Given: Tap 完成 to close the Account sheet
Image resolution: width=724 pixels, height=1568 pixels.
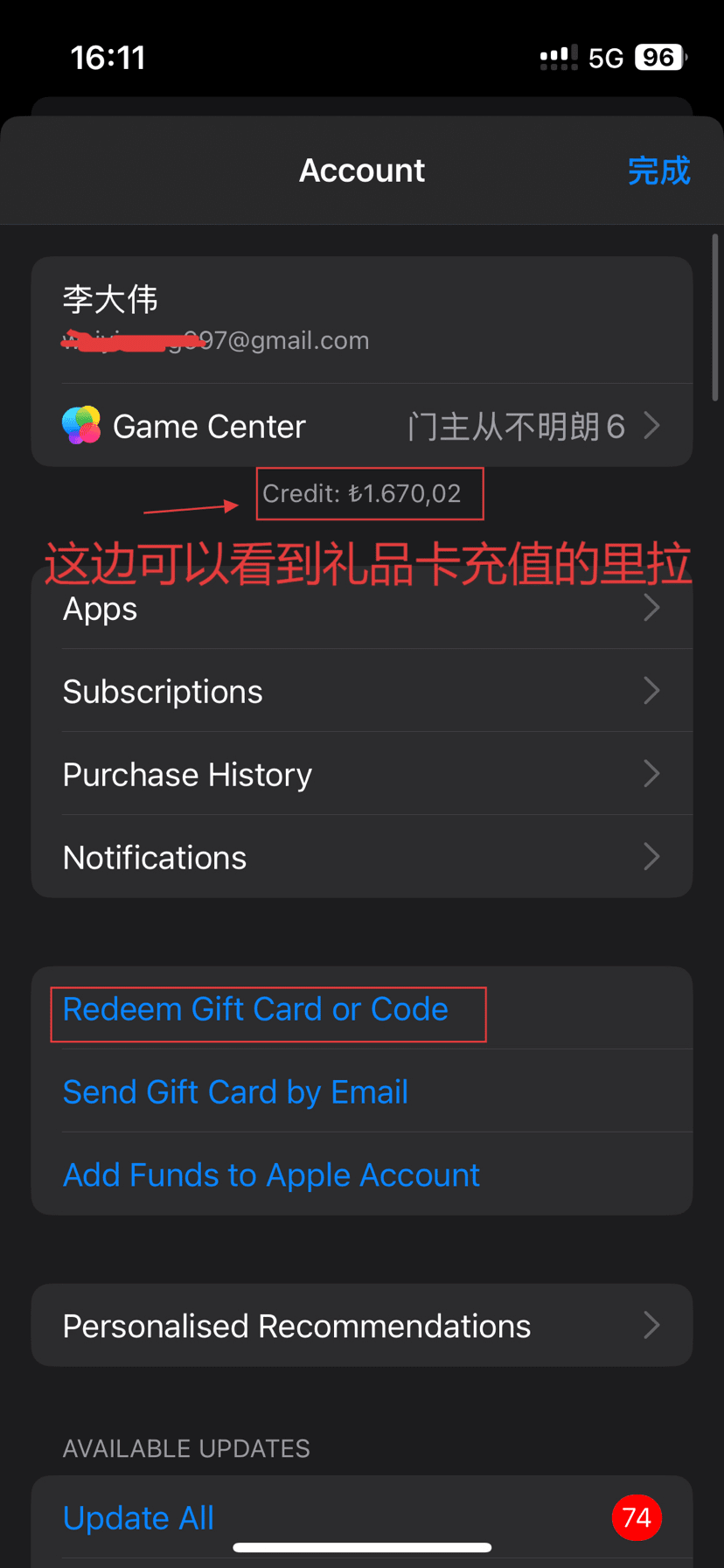Looking at the screenshot, I should [658, 171].
